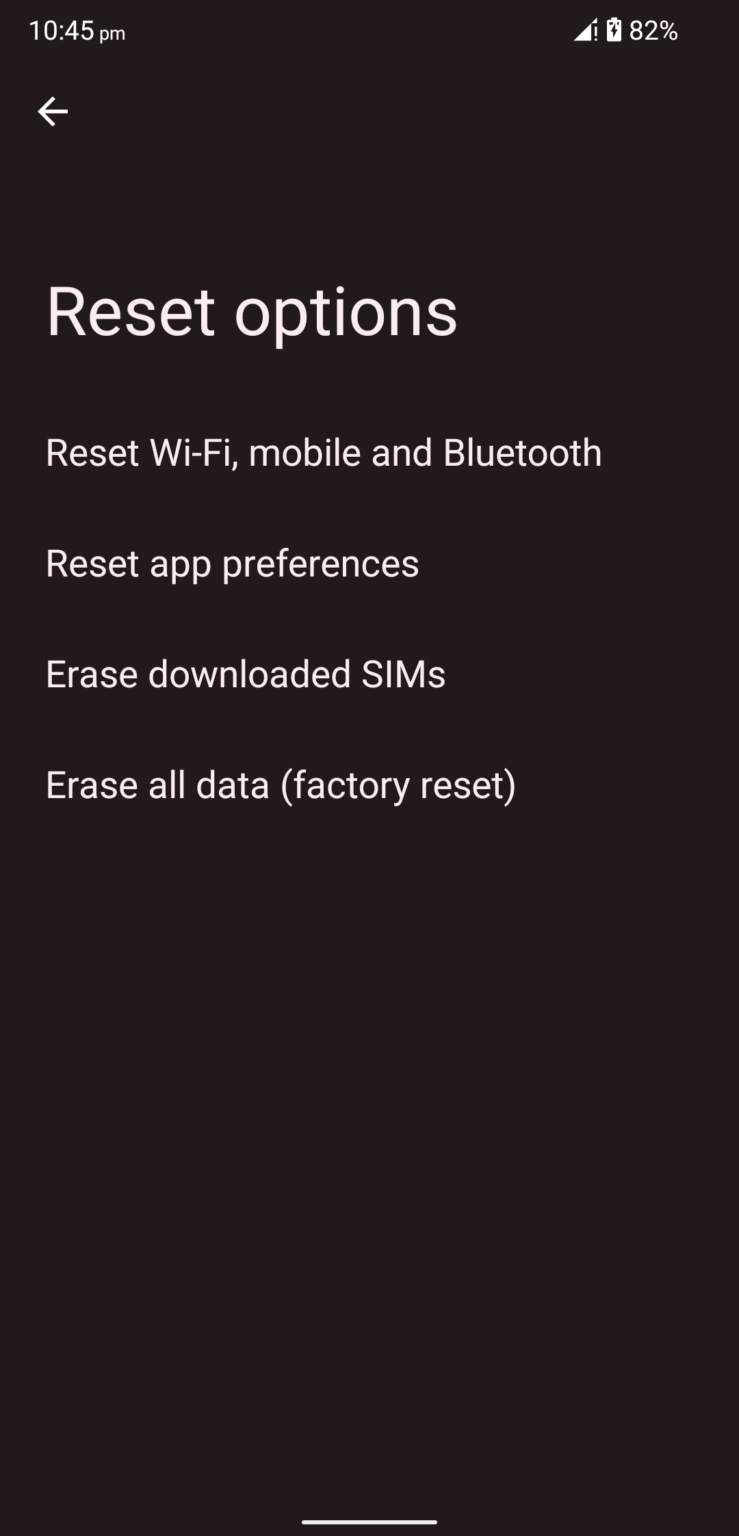Navigate back from Reset options screen
739x1536 pixels.
(53, 111)
